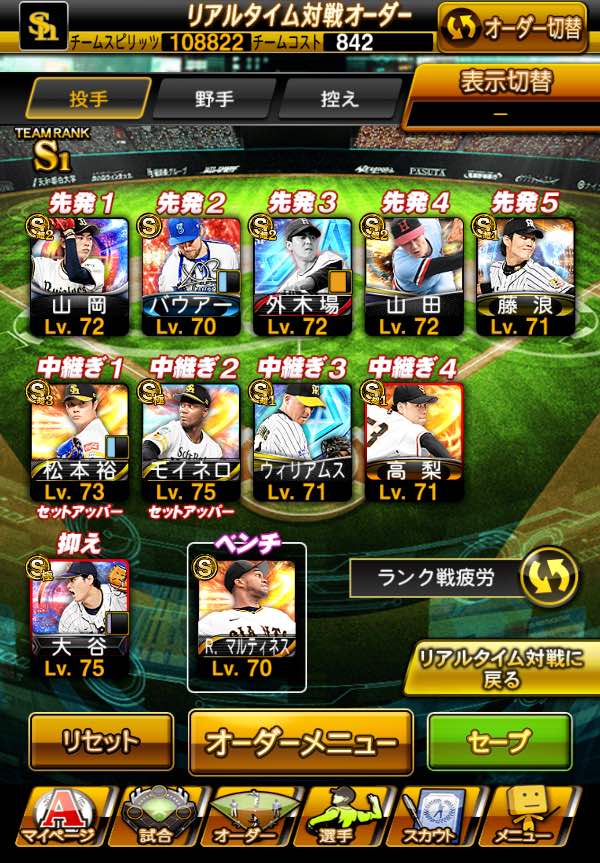The width and height of the screenshot is (600, 863).
Task: Select the 投手 tab
Action: click(x=89, y=100)
